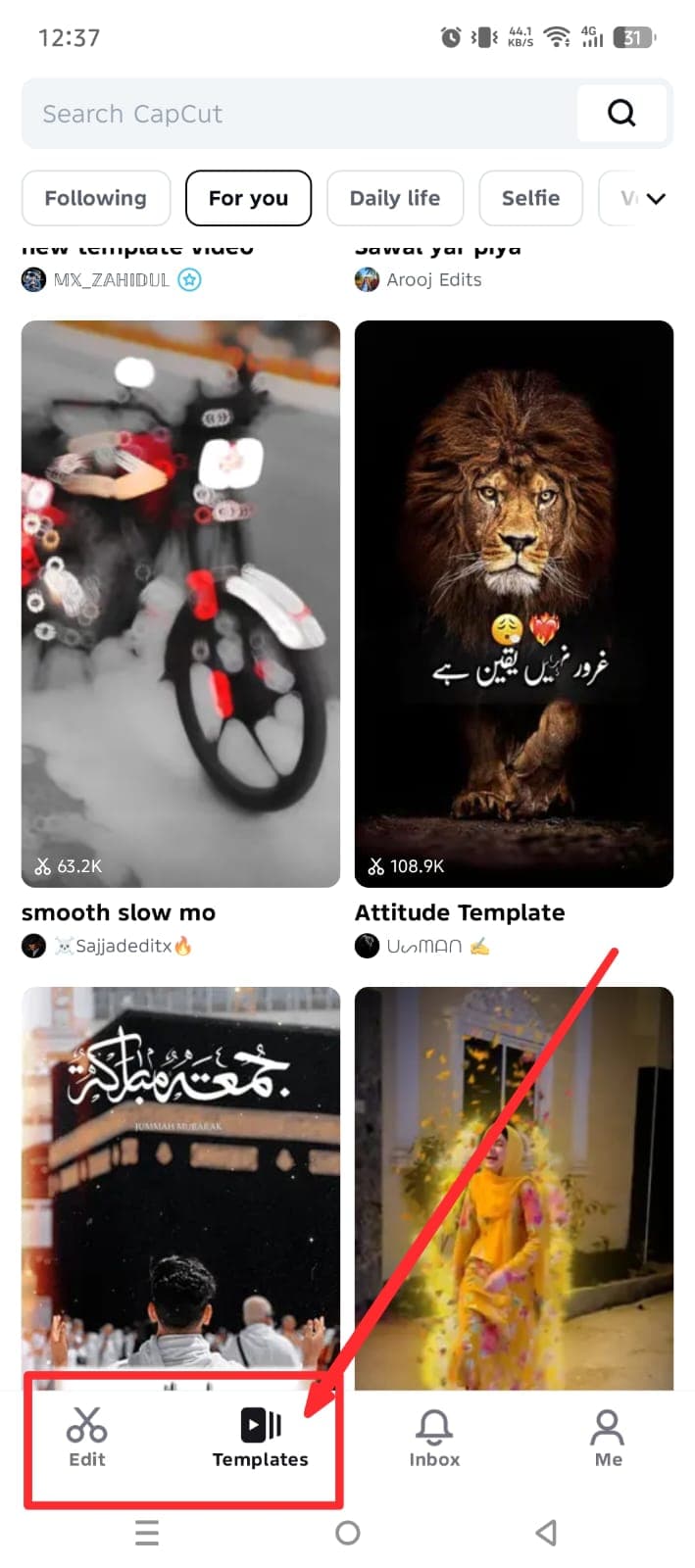This screenshot has height=1568, width=695.
Task: Select the Selfie category chip
Action: 530,198
